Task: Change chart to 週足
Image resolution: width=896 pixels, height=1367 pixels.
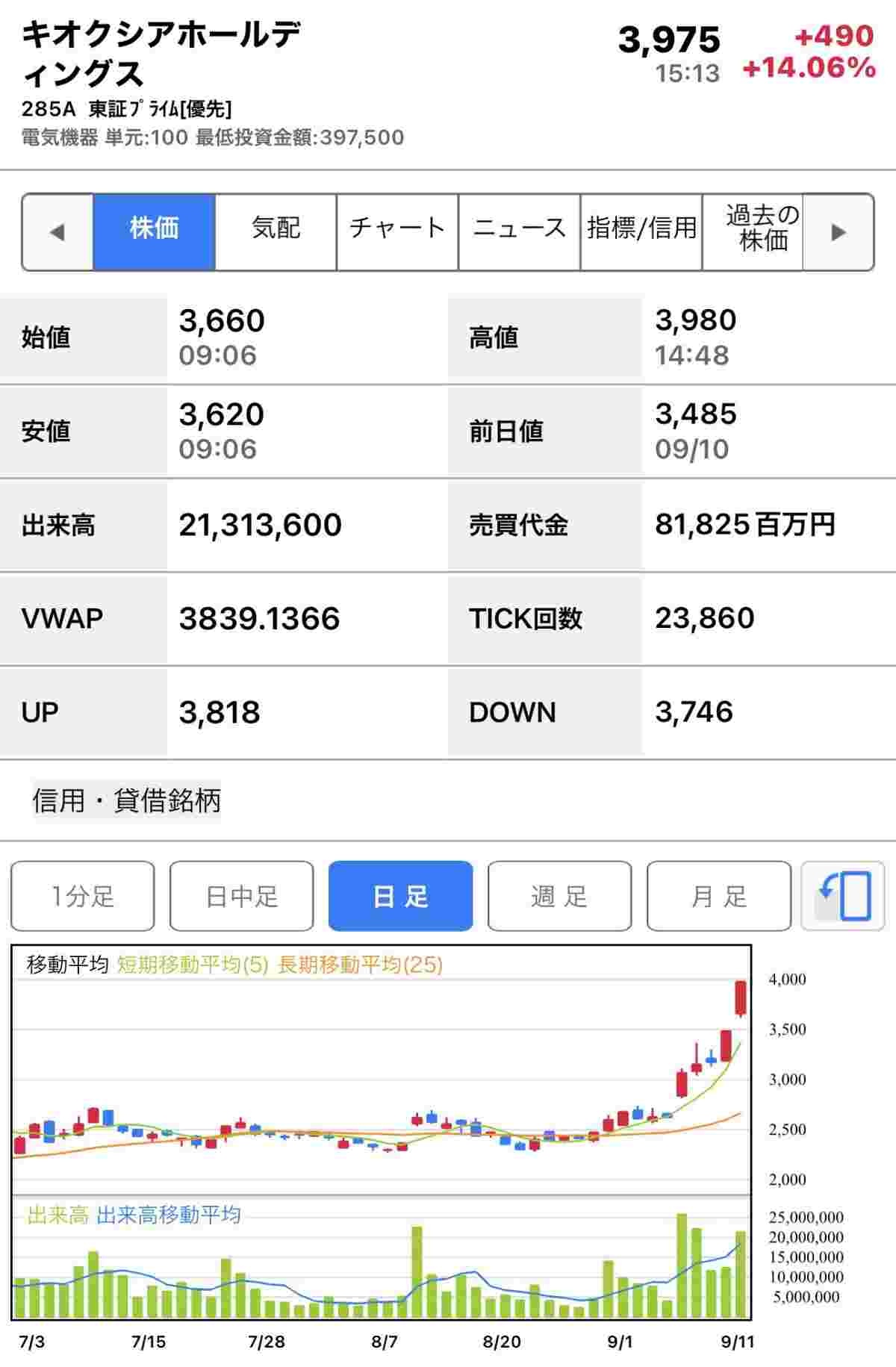Action: [x=559, y=896]
